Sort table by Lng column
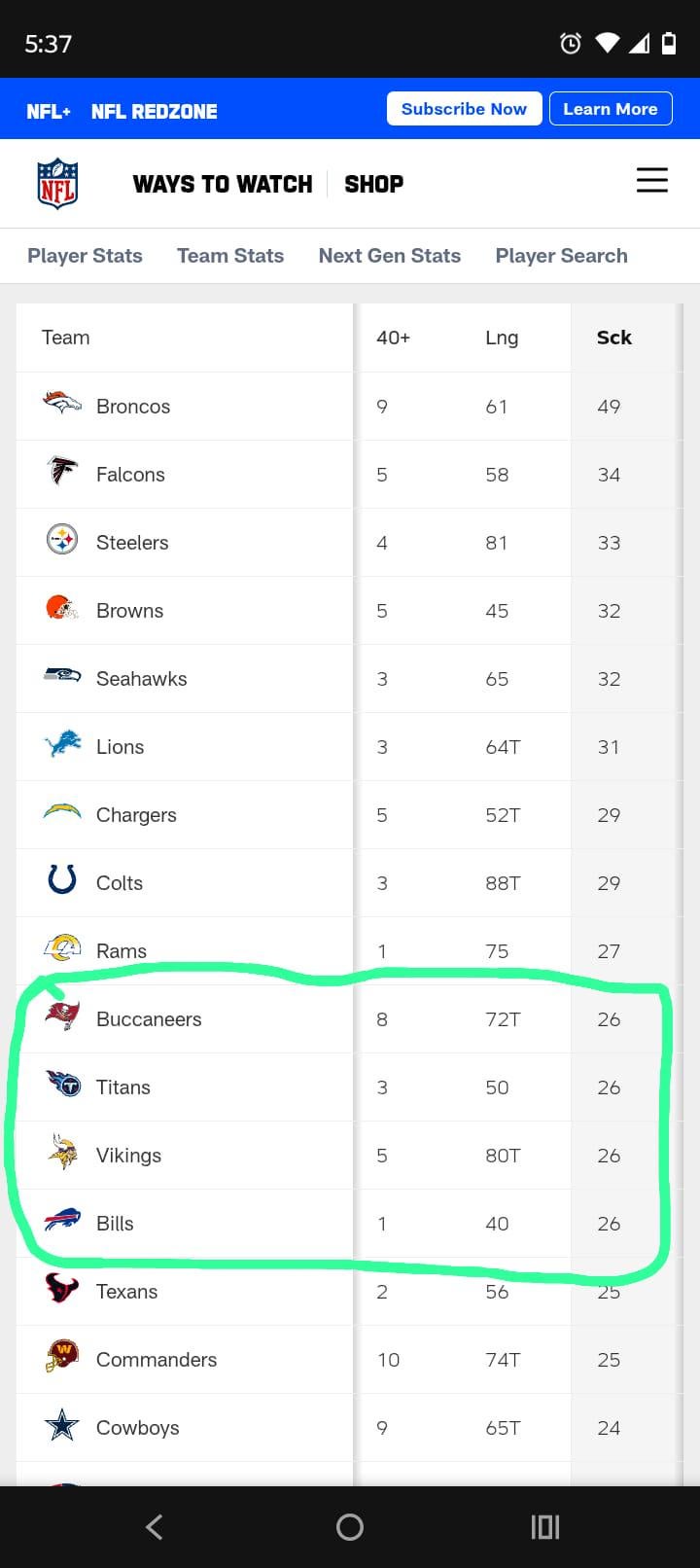Image resolution: width=700 pixels, height=1568 pixels. (x=502, y=338)
